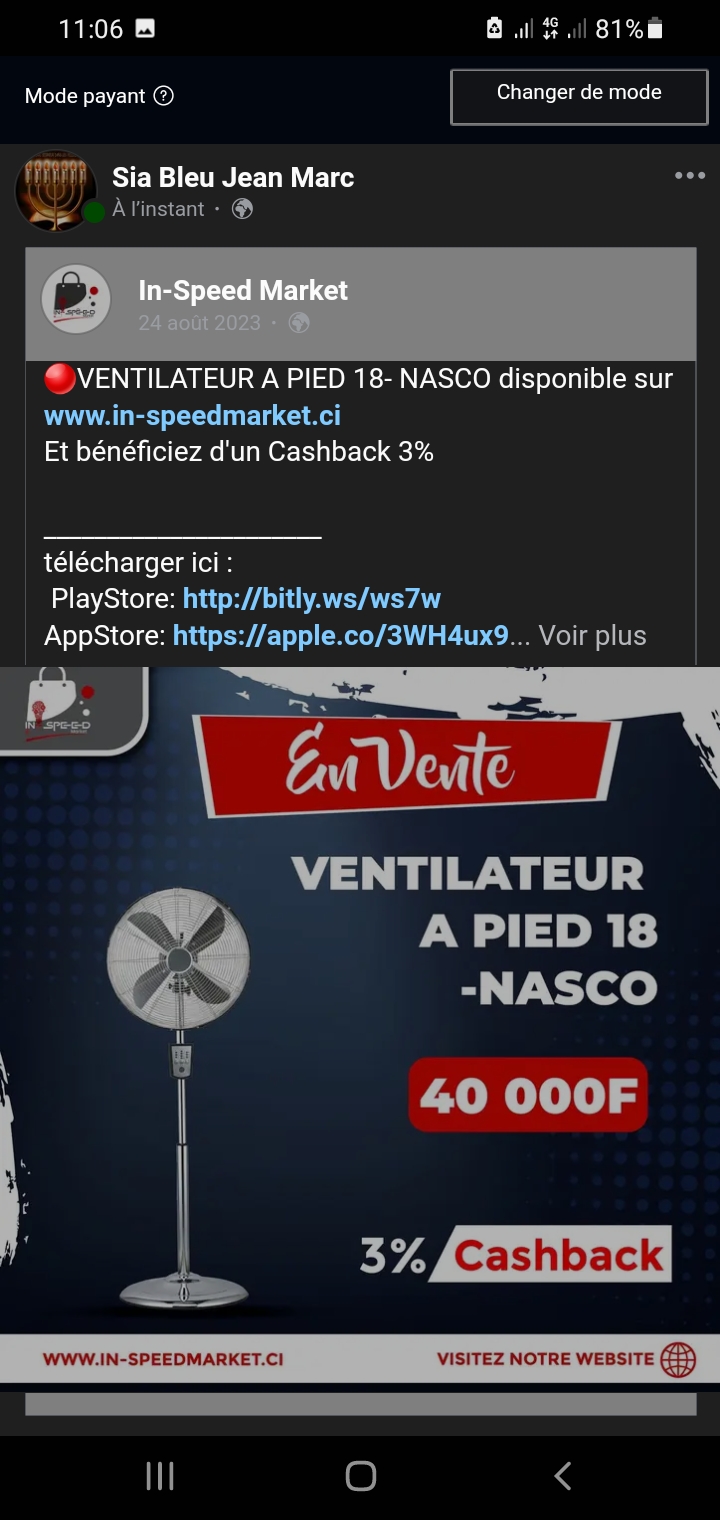Open the Mode payant help icon

pos(164,96)
